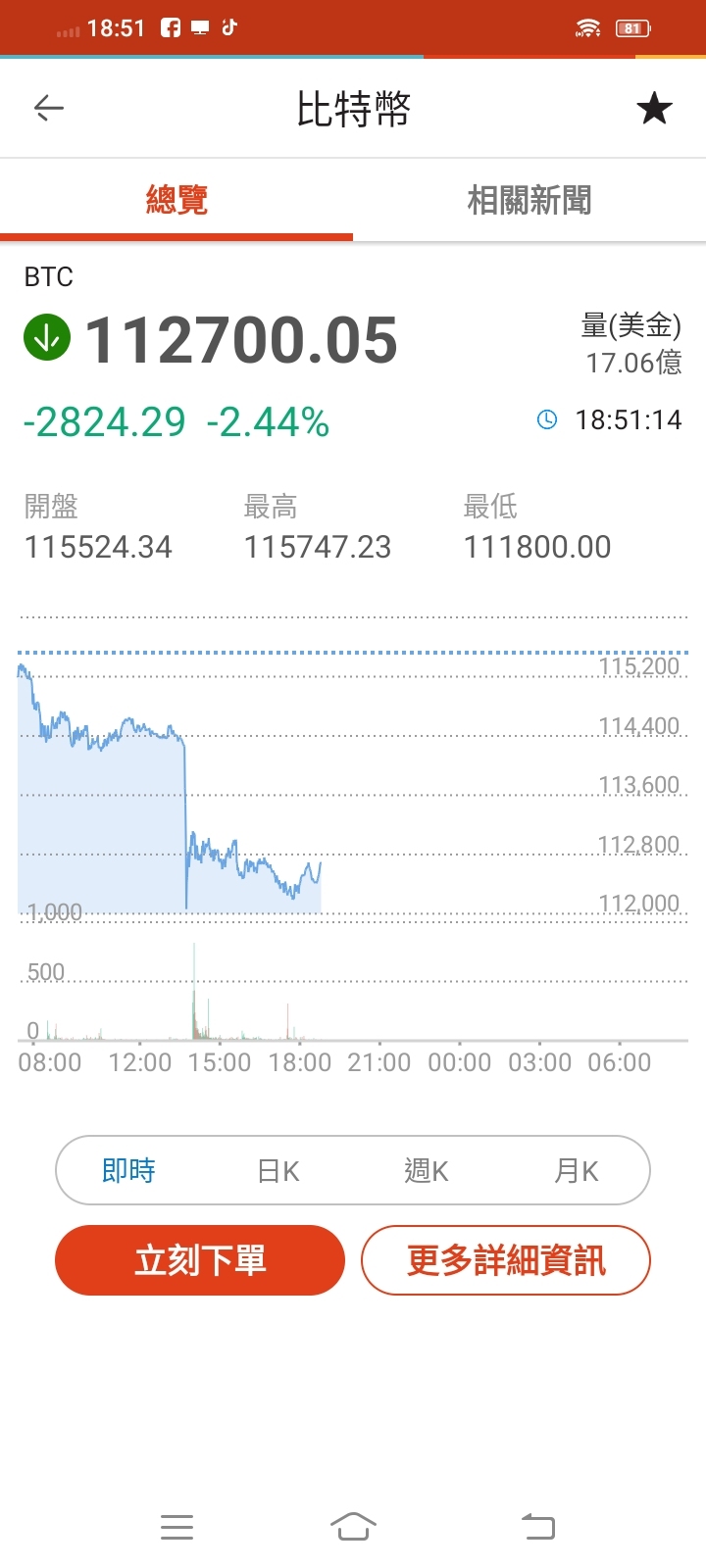Open recent apps from the navigation bar
The width and height of the screenshot is (706, 1568).
pyautogui.click(x=176, y=1527)
